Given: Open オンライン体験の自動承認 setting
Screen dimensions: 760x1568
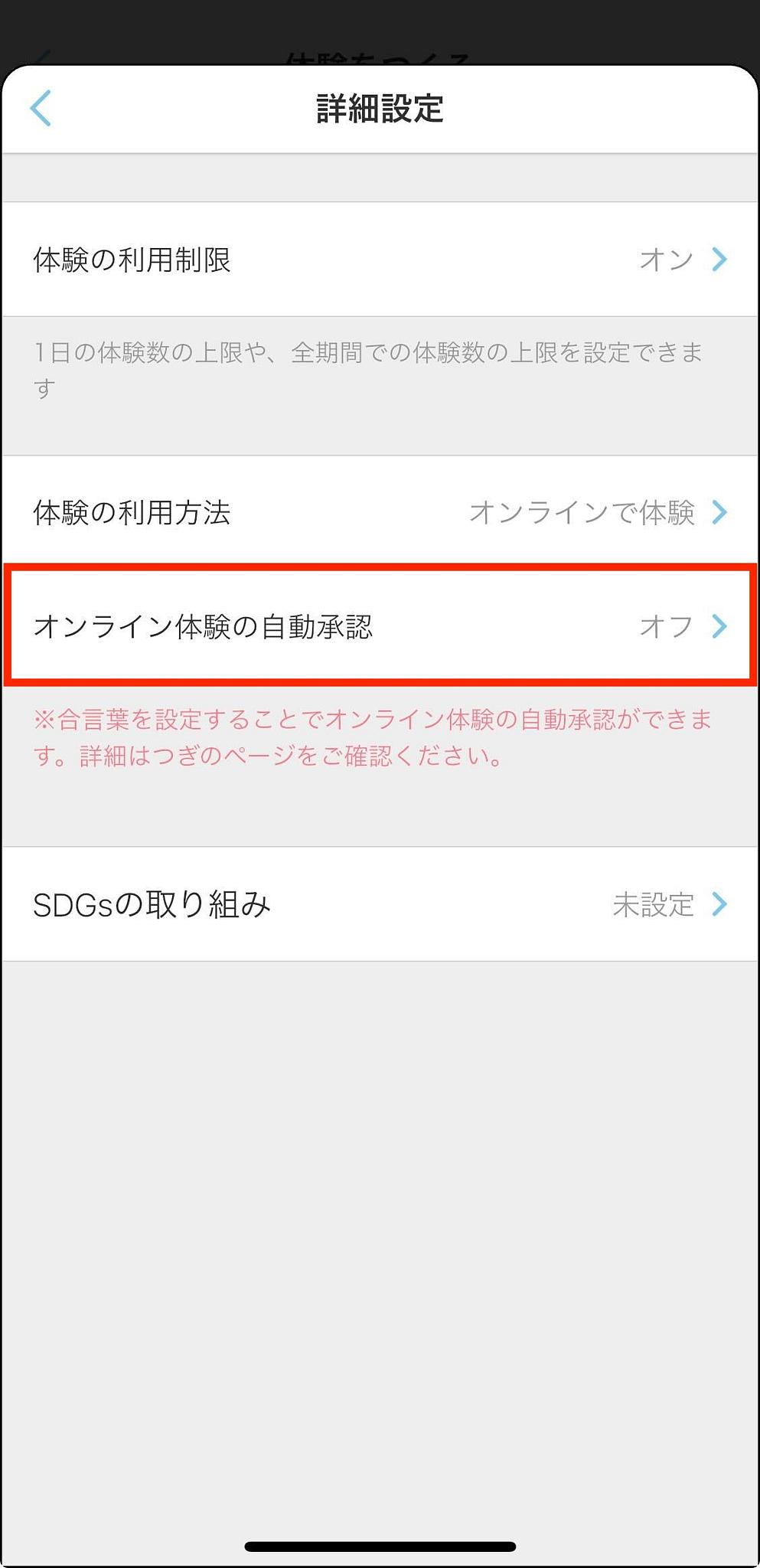Looking at the screenshot, I should coord(380,626).
